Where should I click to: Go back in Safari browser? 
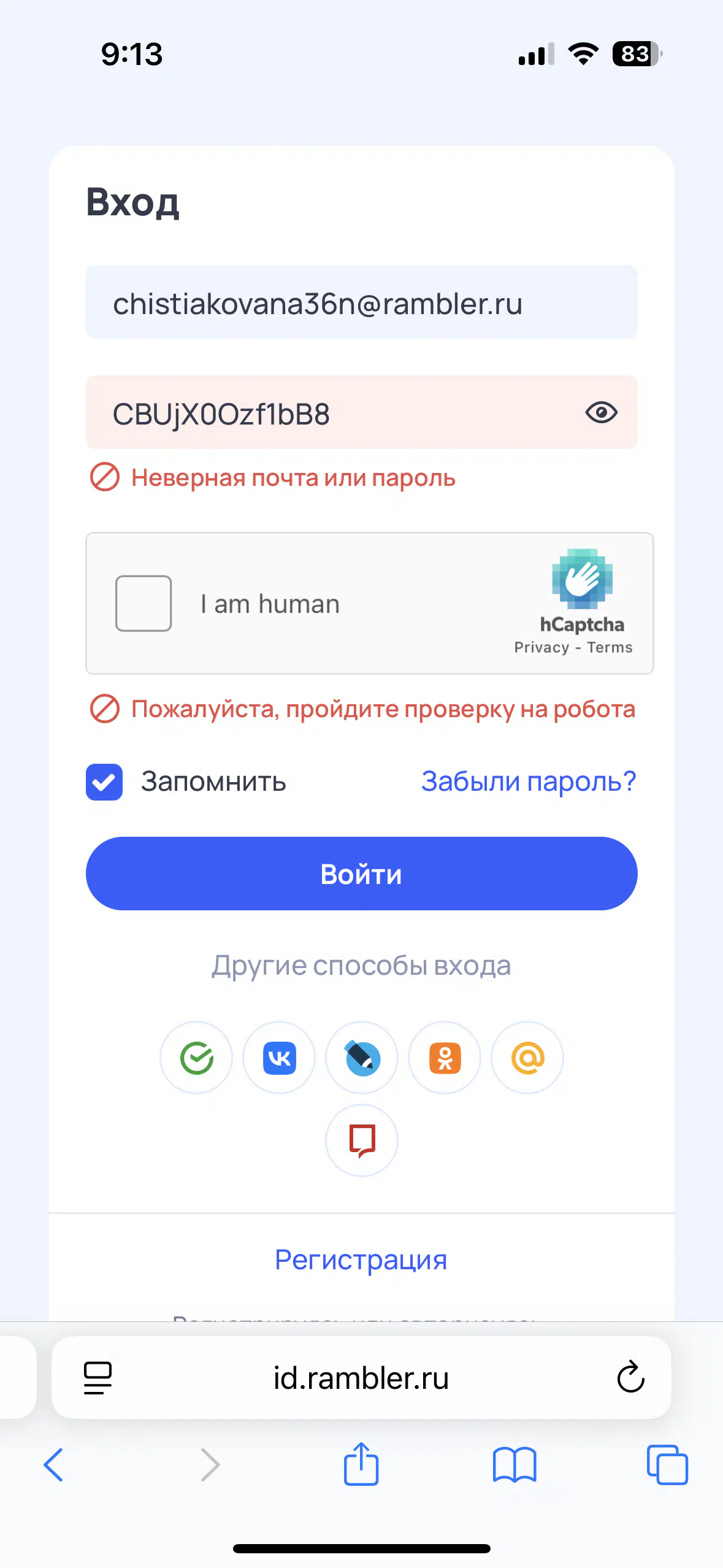(53, 1465)
